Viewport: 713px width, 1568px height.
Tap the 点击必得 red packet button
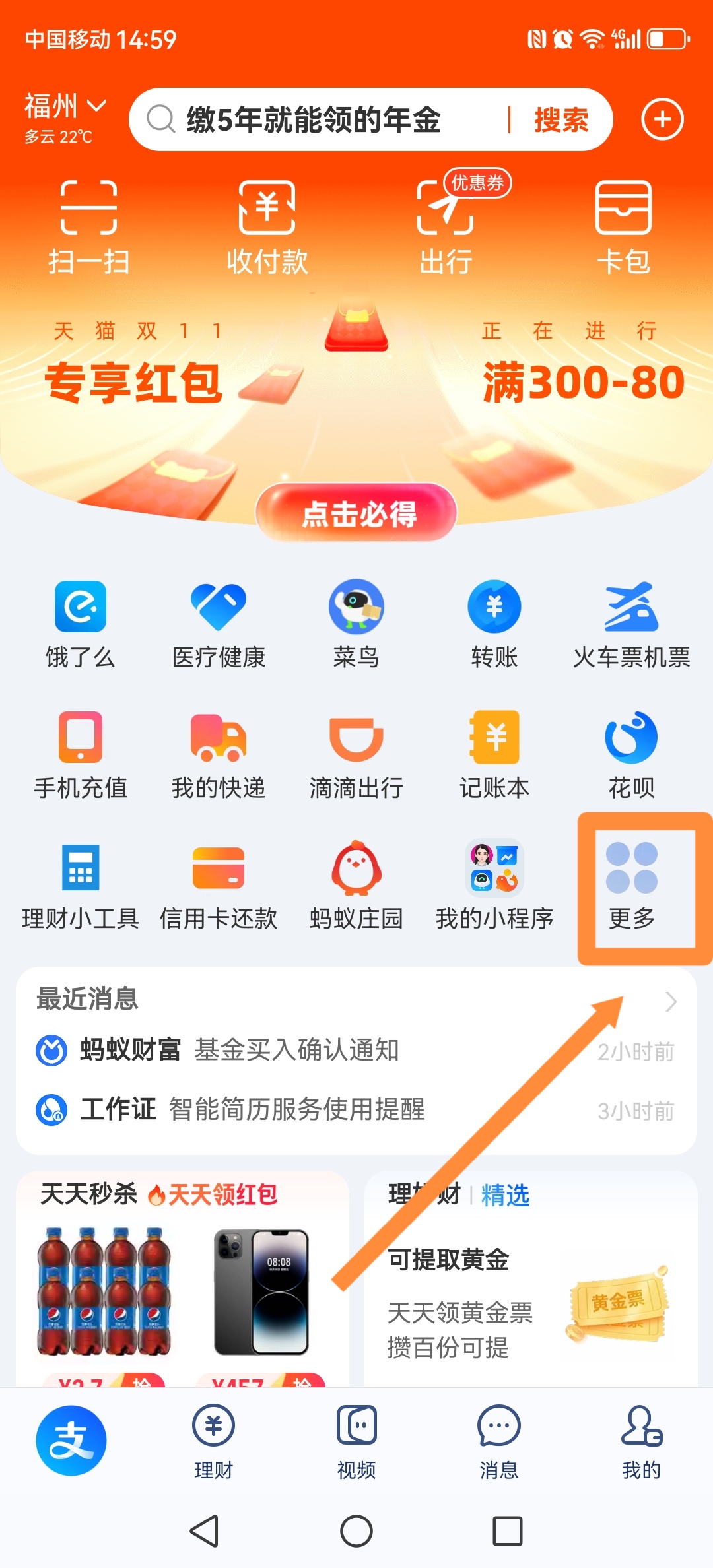[356, 513]
